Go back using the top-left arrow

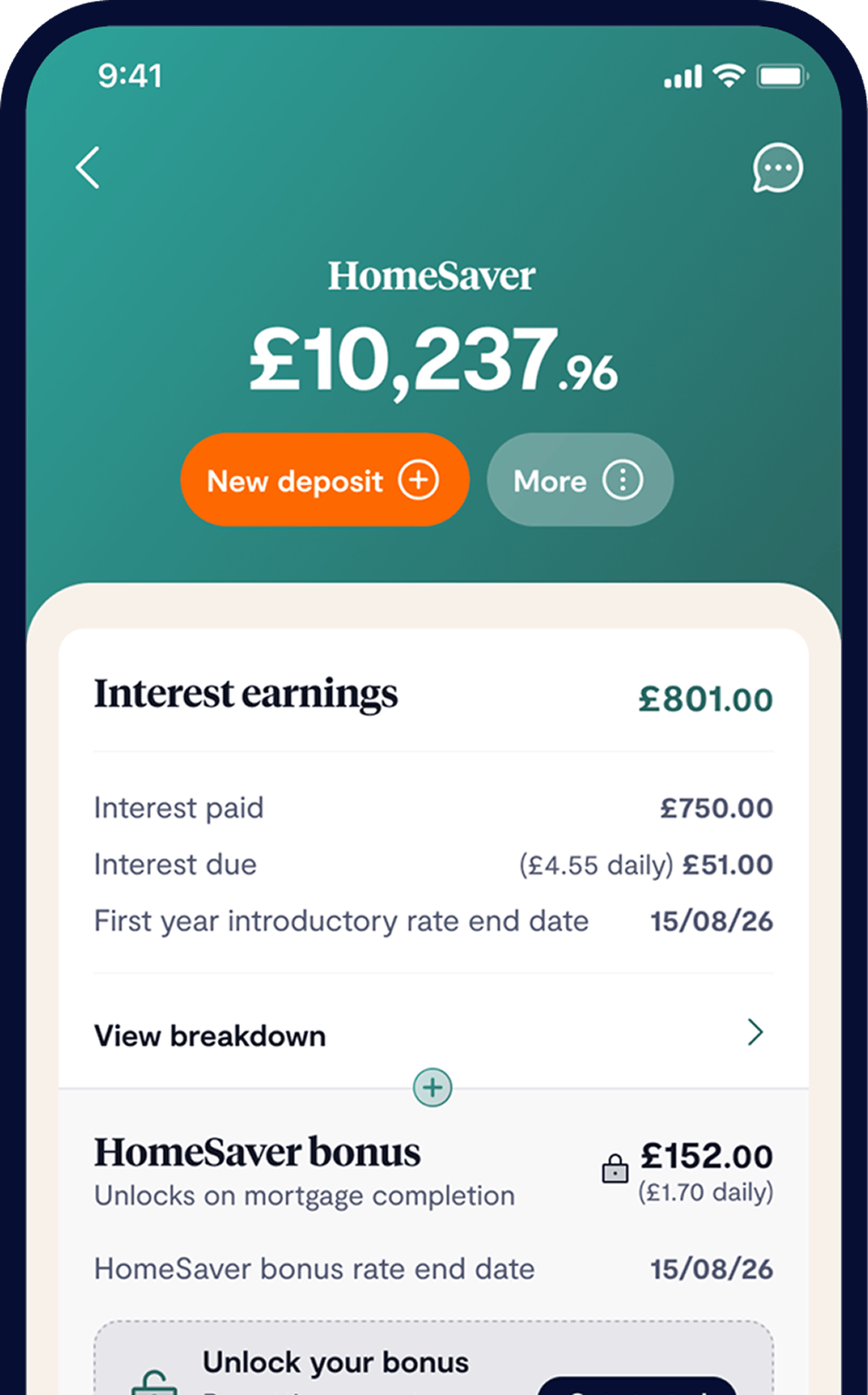coord(88,168)
